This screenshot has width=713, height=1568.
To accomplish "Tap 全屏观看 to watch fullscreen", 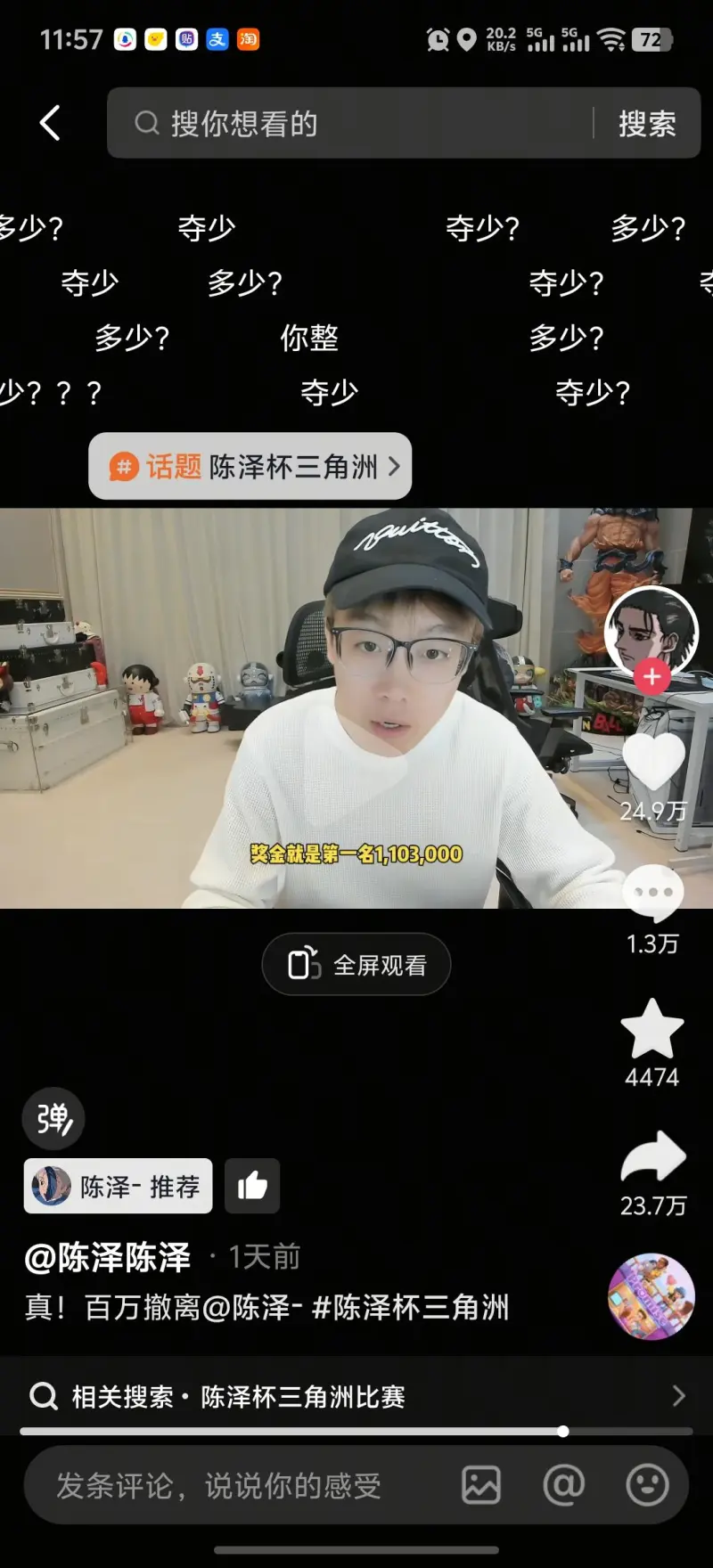I will coord(356,964).
